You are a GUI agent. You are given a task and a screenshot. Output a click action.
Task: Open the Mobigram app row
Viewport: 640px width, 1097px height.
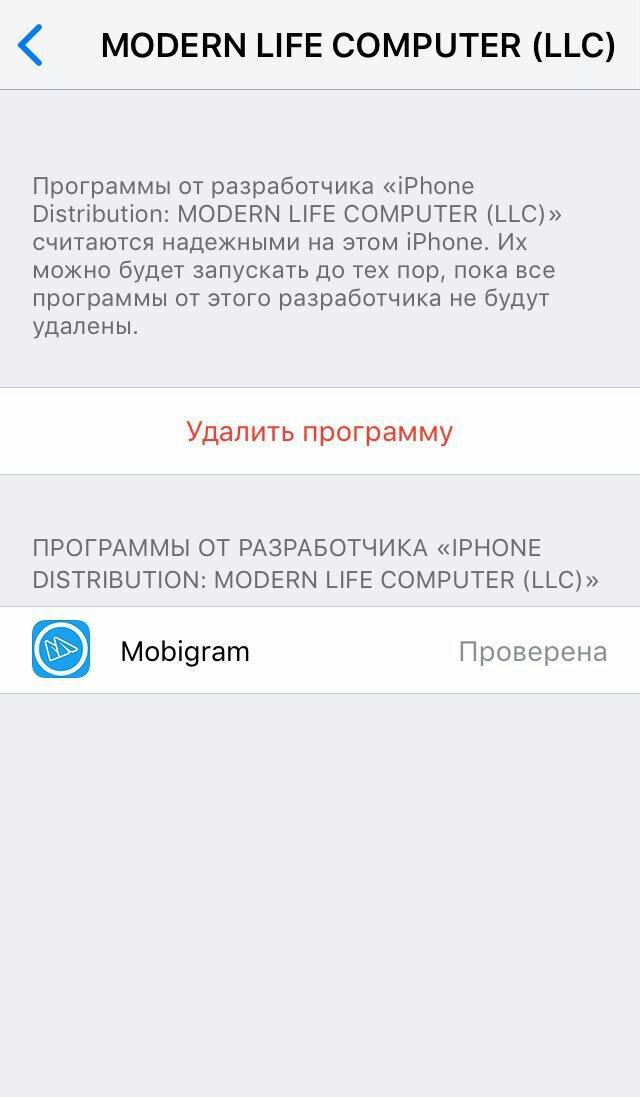[319, 651]
